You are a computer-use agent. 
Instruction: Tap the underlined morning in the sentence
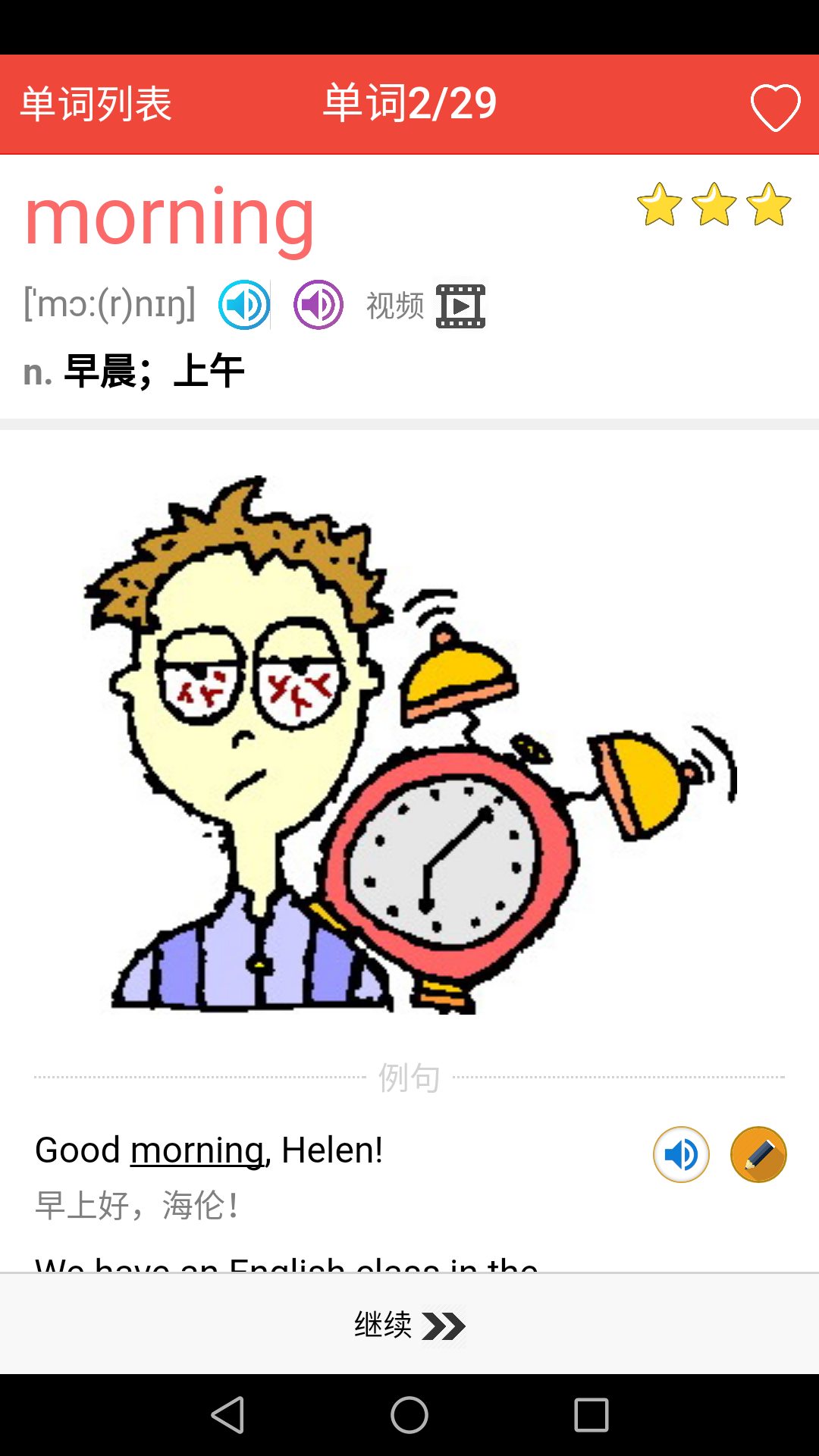coord(196,1150)
